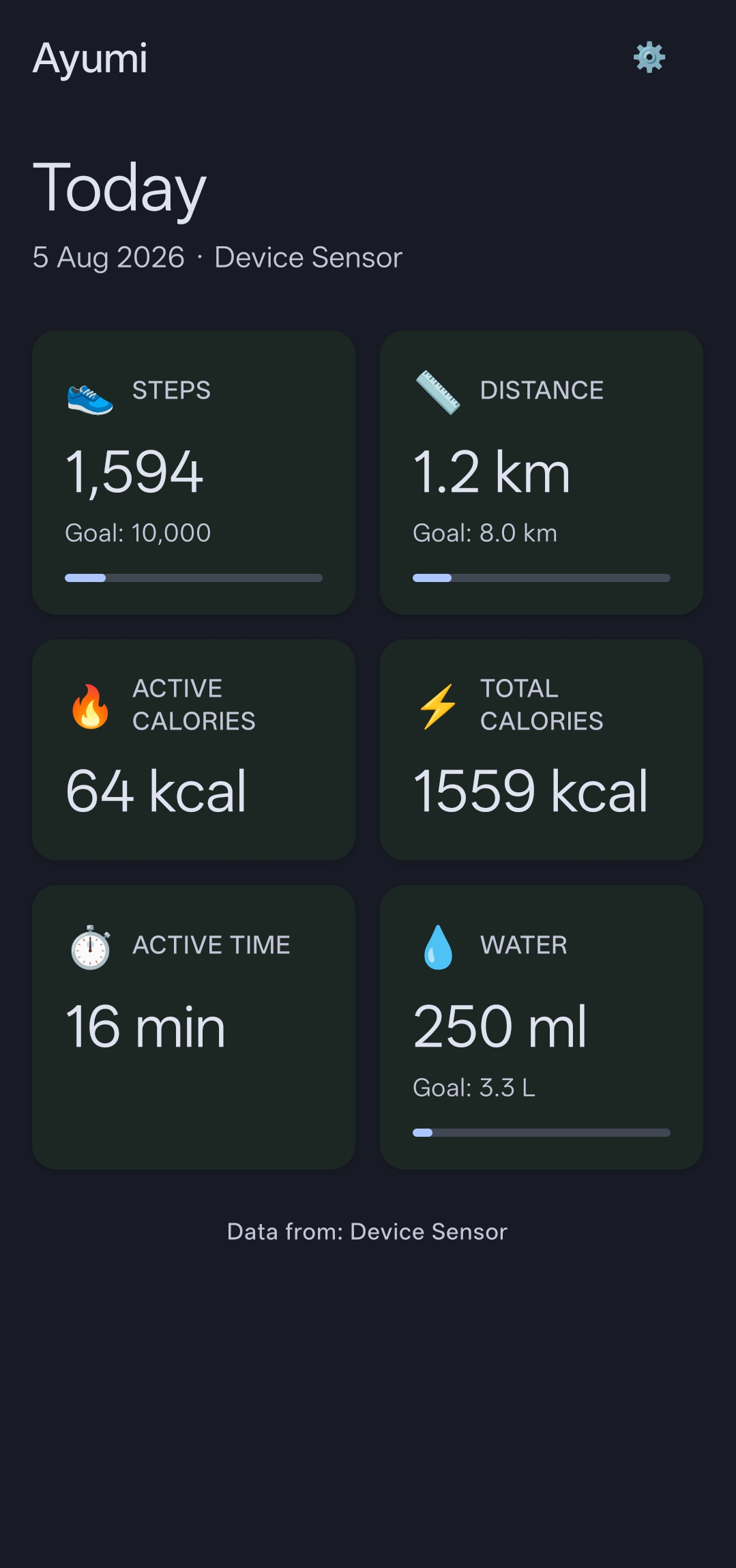Tap the Water intake card
This screenshot has height=1568, width=736.
[542, 1027]
